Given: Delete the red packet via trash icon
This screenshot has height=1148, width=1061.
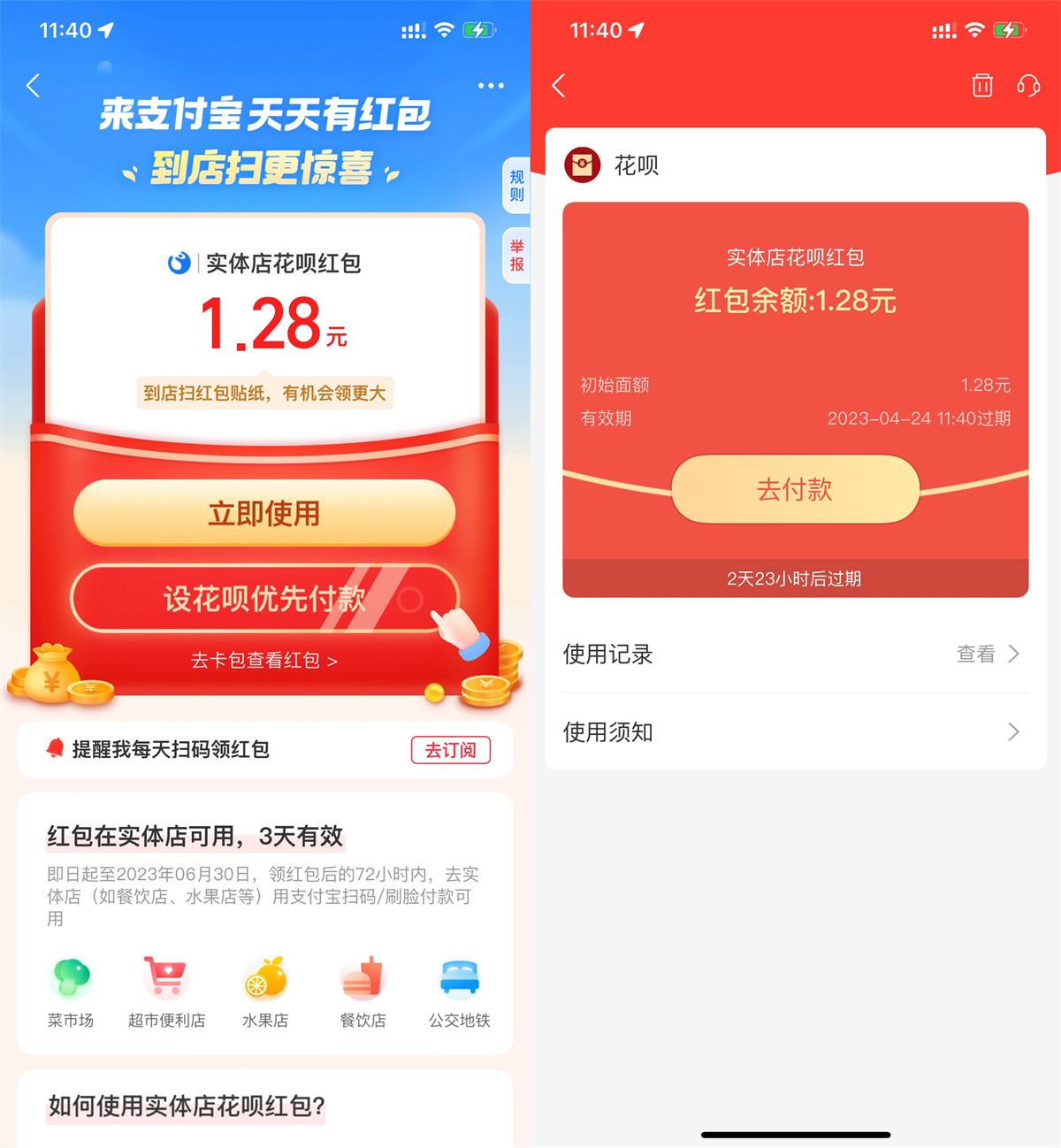Looking at the screenshot, I should [x=981, y=86].
